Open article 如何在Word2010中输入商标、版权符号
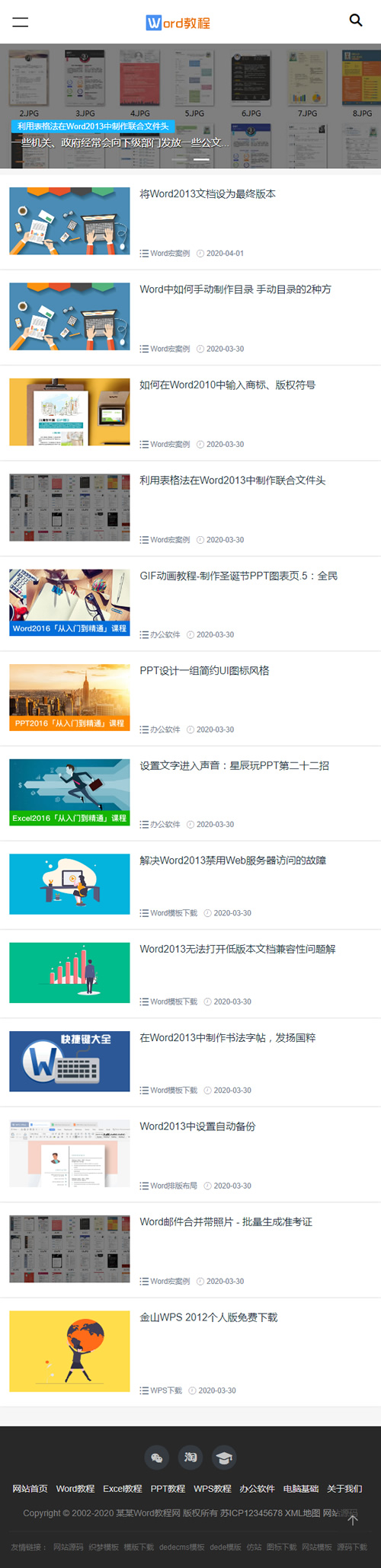The width and height of the screenshot is (381, 1568). pos(227,385)
